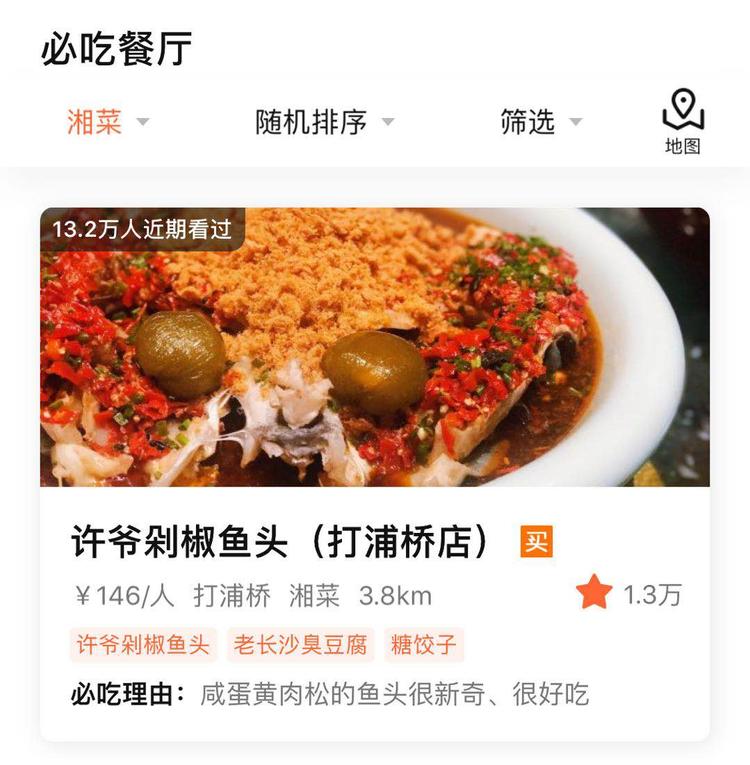750x765 pixels.
Task: Select the 许爷剁椒鱼头 dish tag
Action: click(143, 644)
